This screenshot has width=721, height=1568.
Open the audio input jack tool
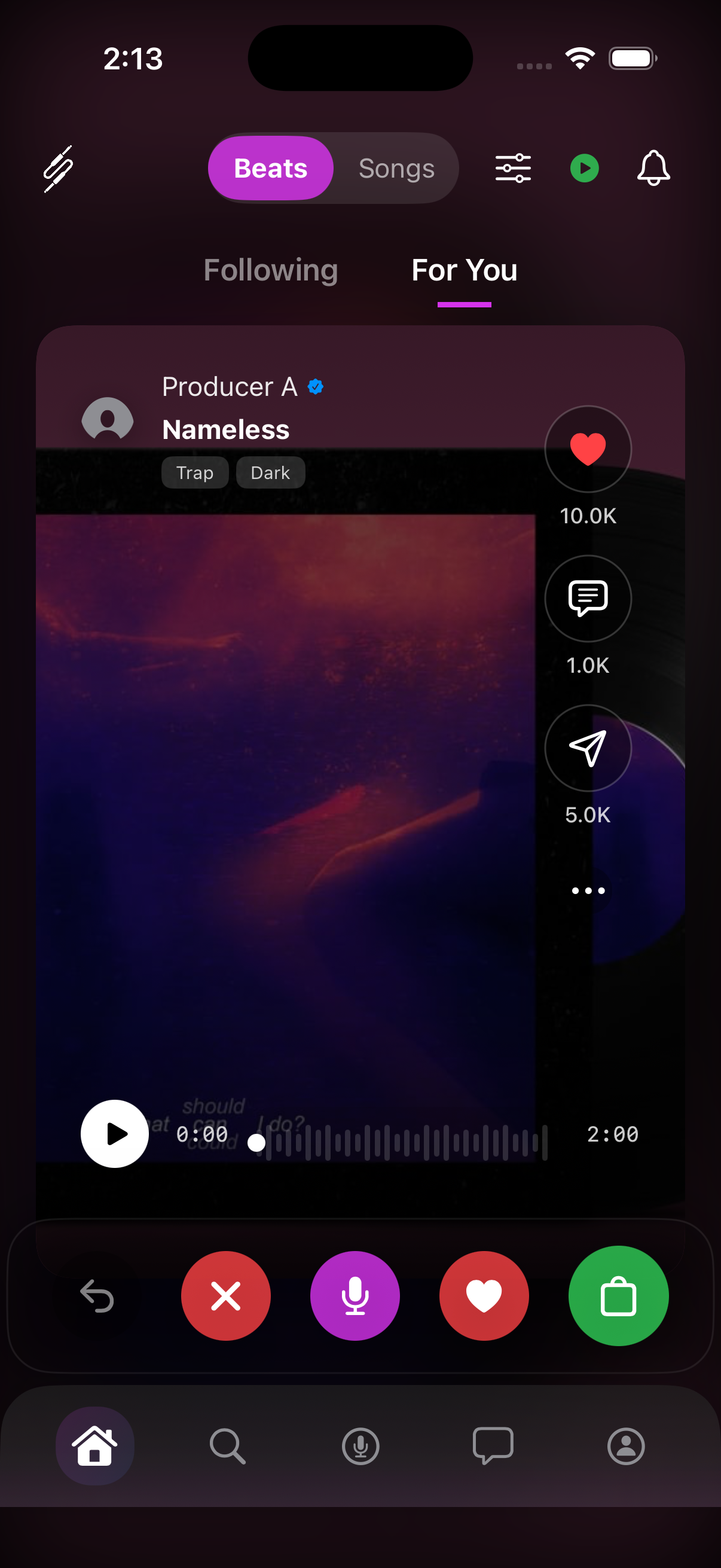(58, 168)
